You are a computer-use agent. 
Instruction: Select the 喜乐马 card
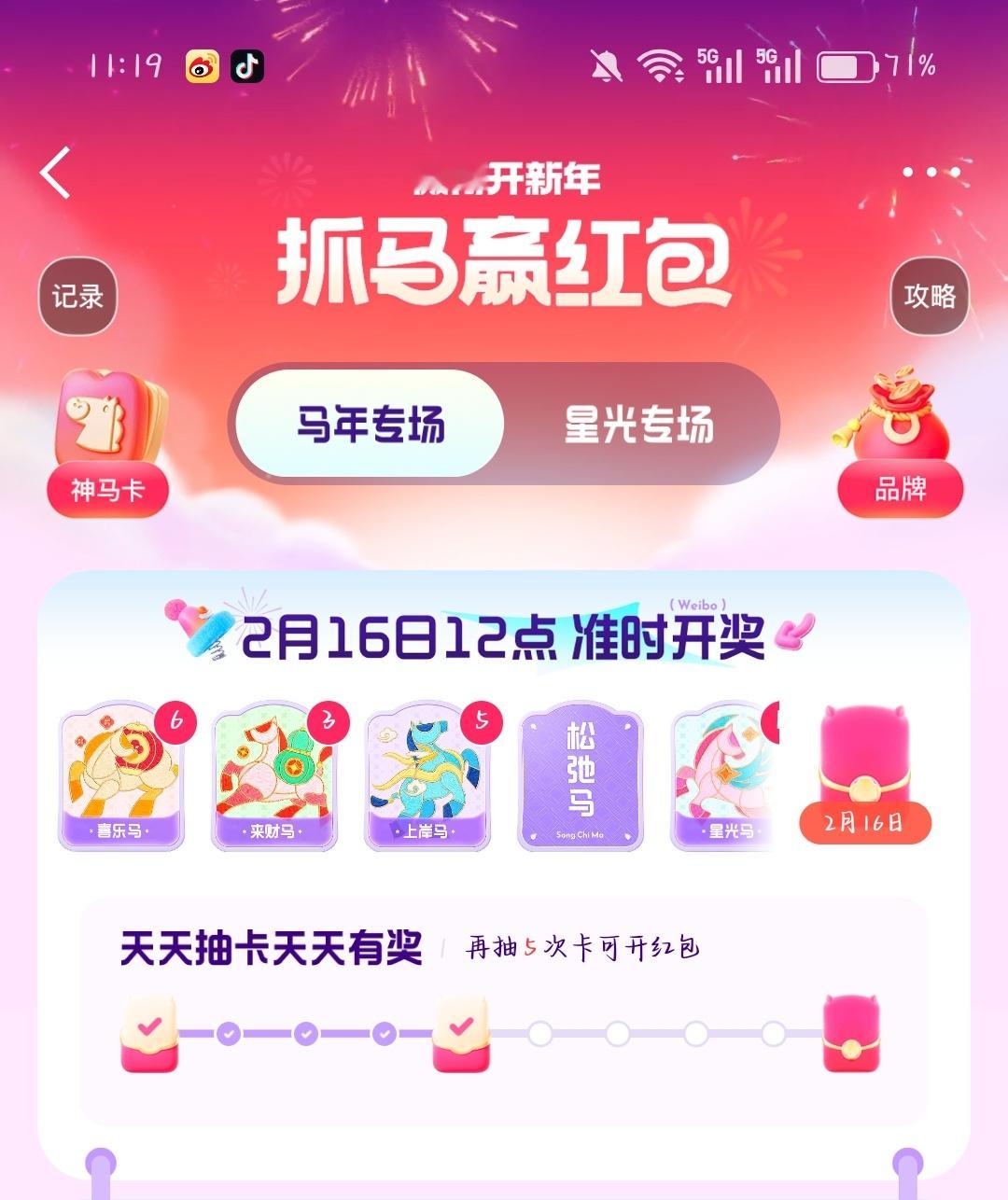point(122,779)
